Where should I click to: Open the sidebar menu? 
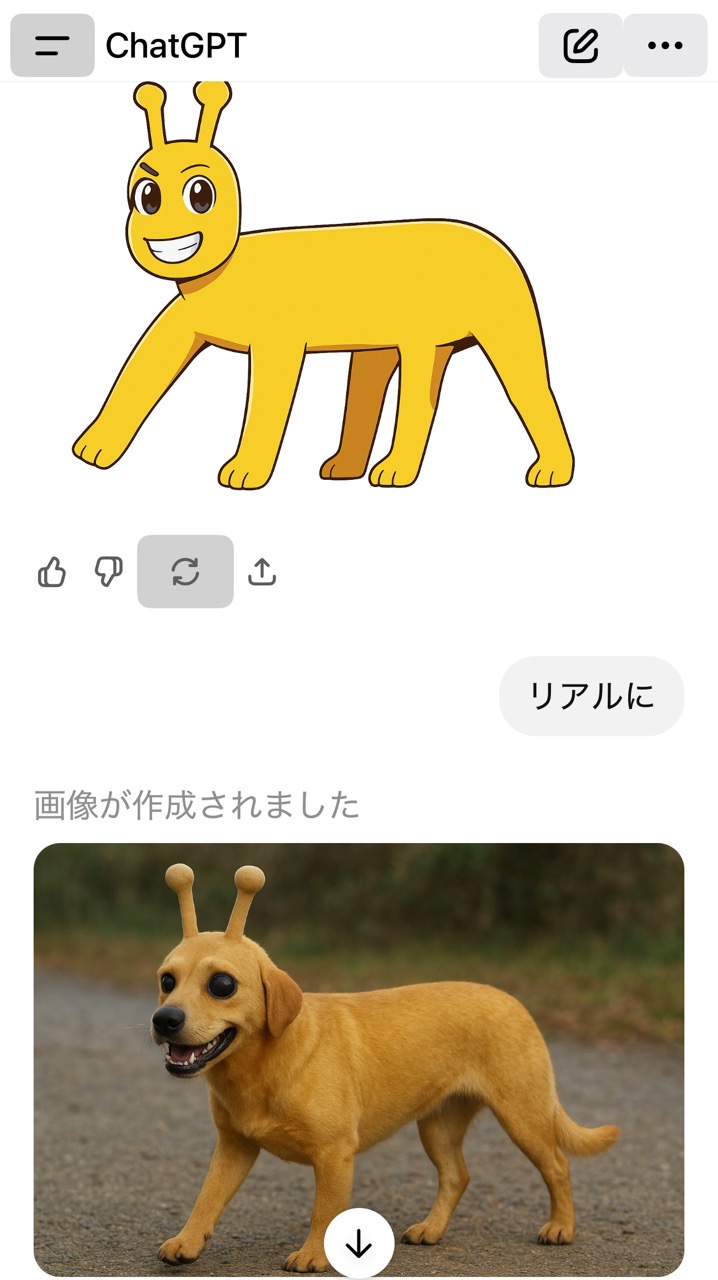click(x=52, y=45)
